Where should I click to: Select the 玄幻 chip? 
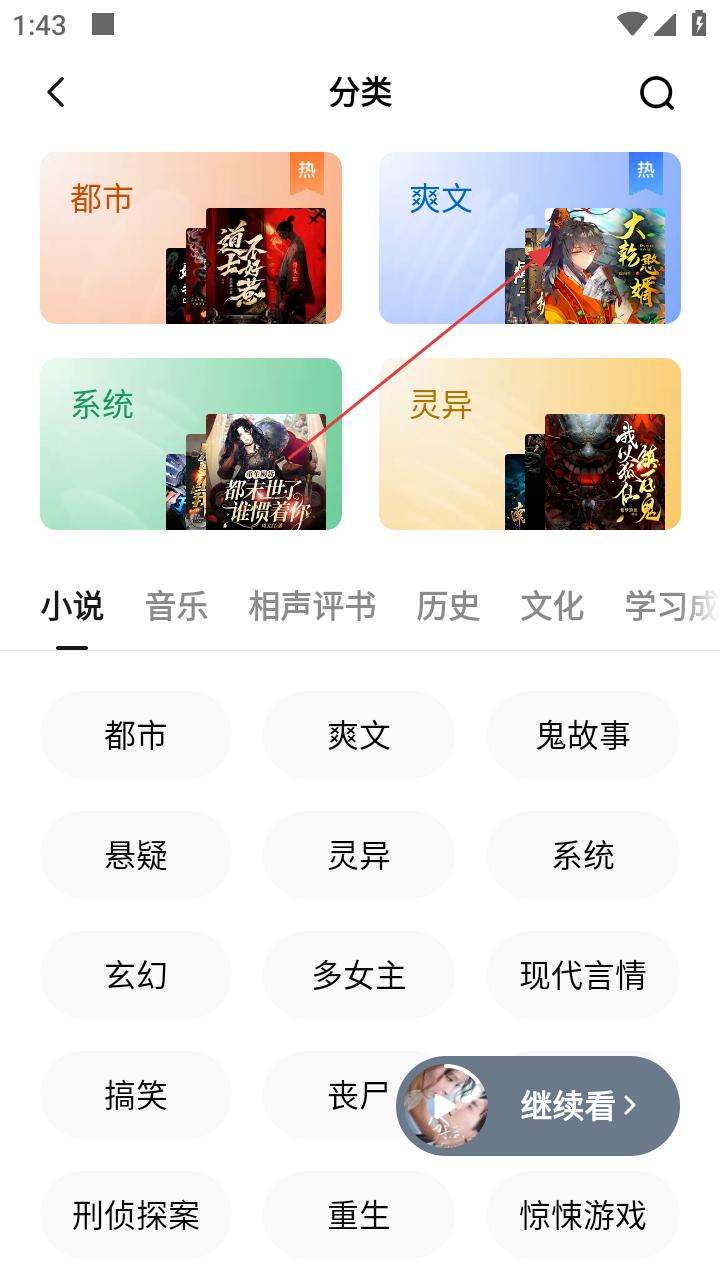[x=136, y=975]
